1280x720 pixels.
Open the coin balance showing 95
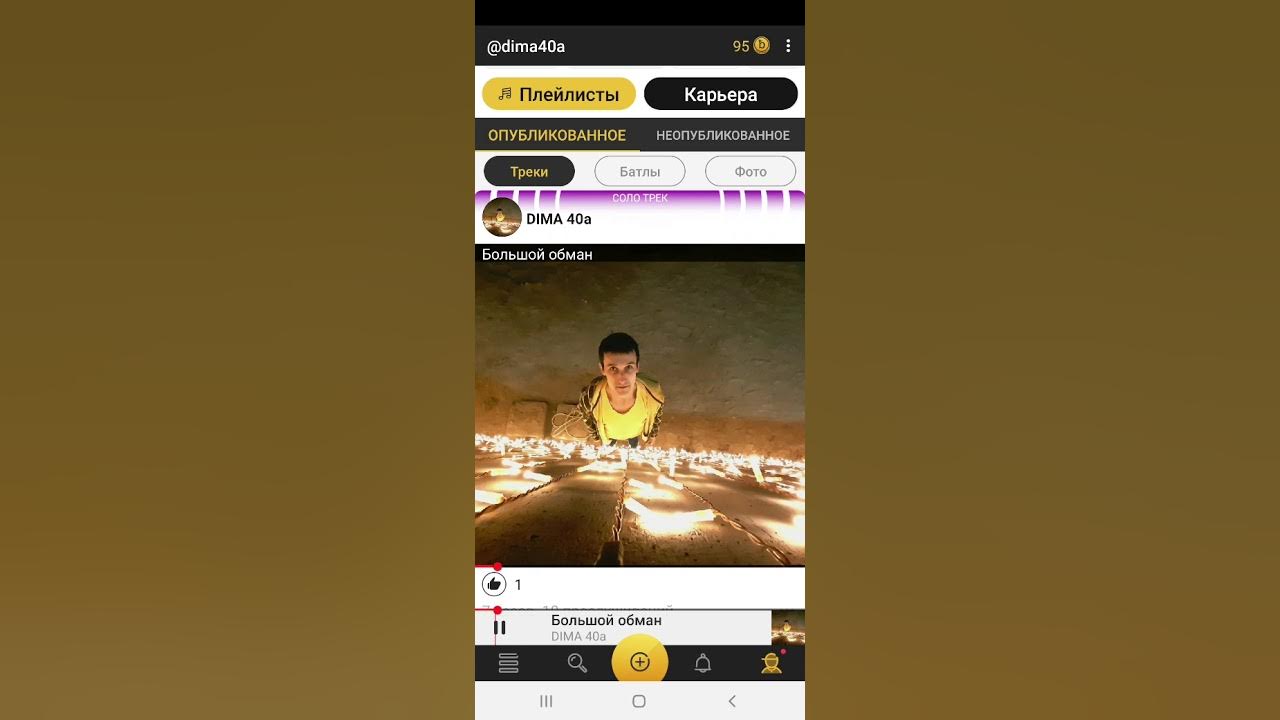tap(751, 46)
